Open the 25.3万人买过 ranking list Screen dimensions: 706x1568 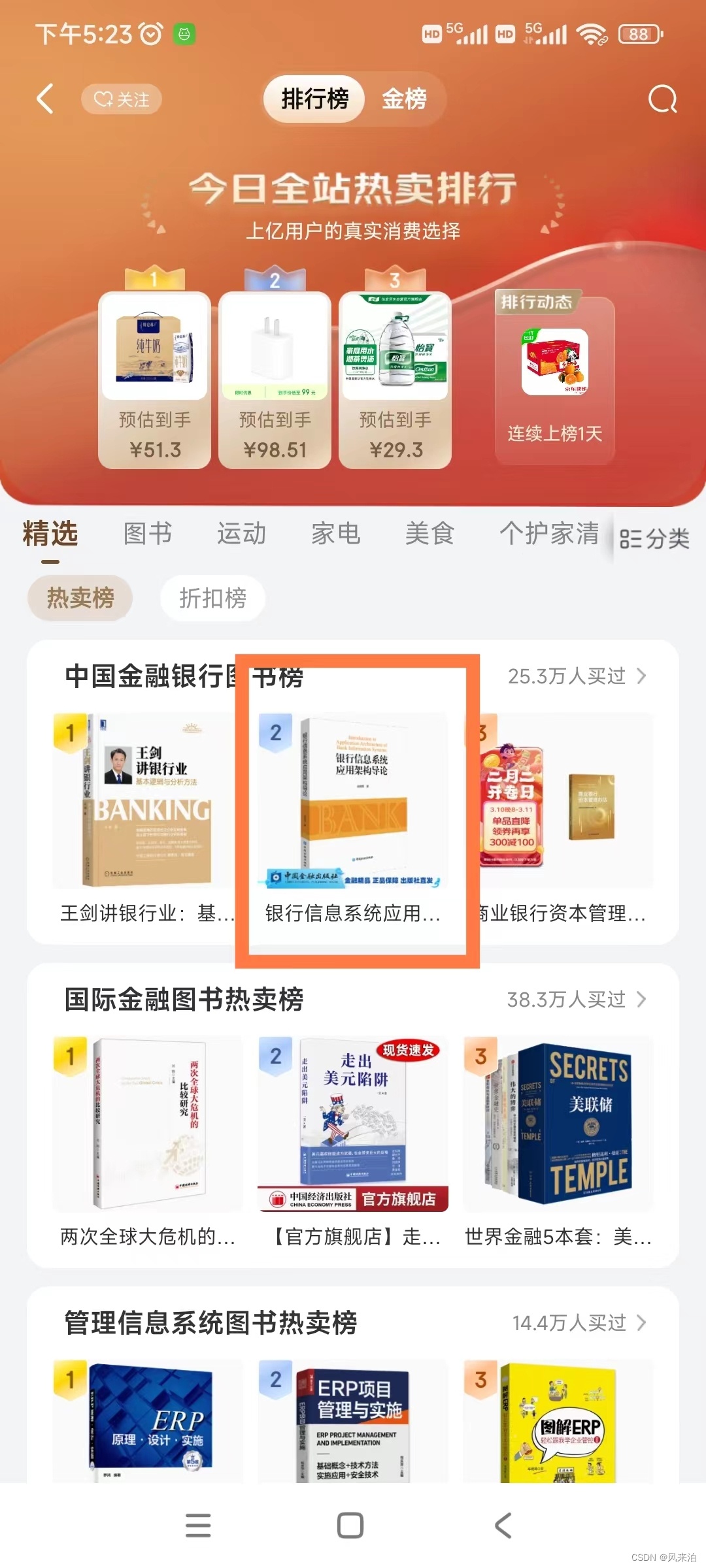[577, 676]
